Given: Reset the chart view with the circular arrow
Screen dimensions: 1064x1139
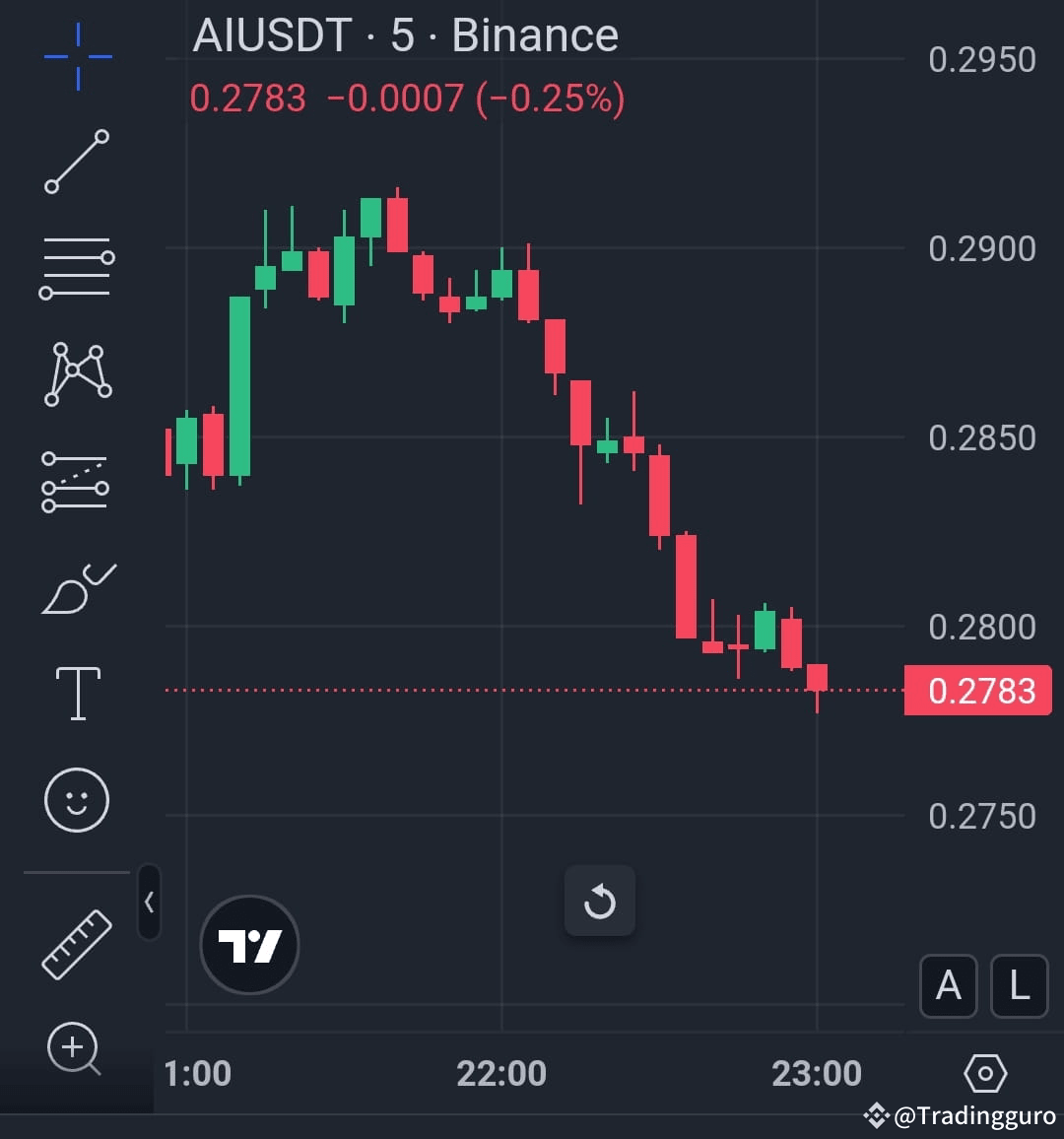Looking at the screenshot, I should 600,901.
